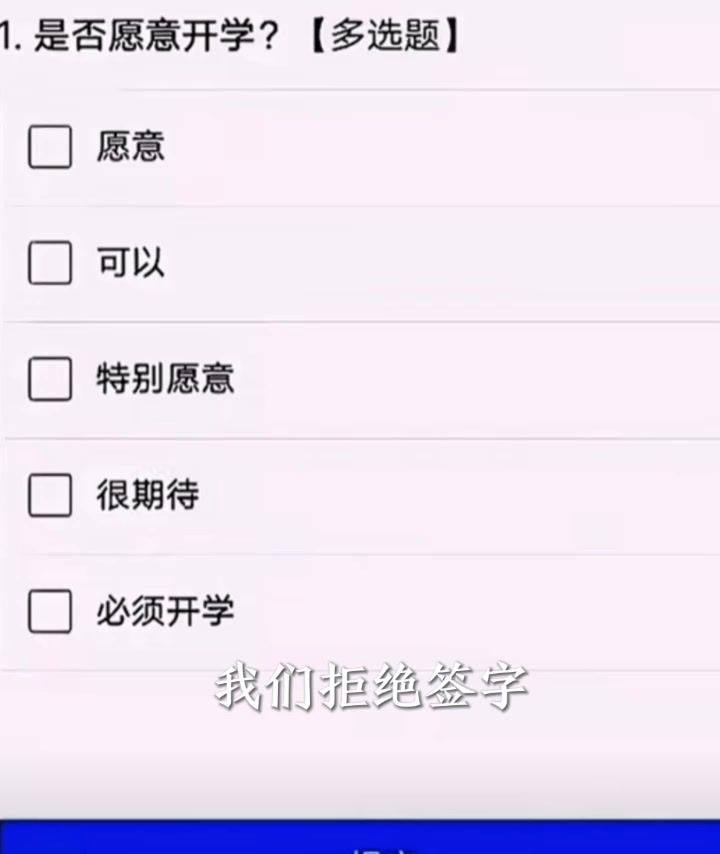
Task: Tick the 特别愿意 checkbox
Action: click(50, 380)
